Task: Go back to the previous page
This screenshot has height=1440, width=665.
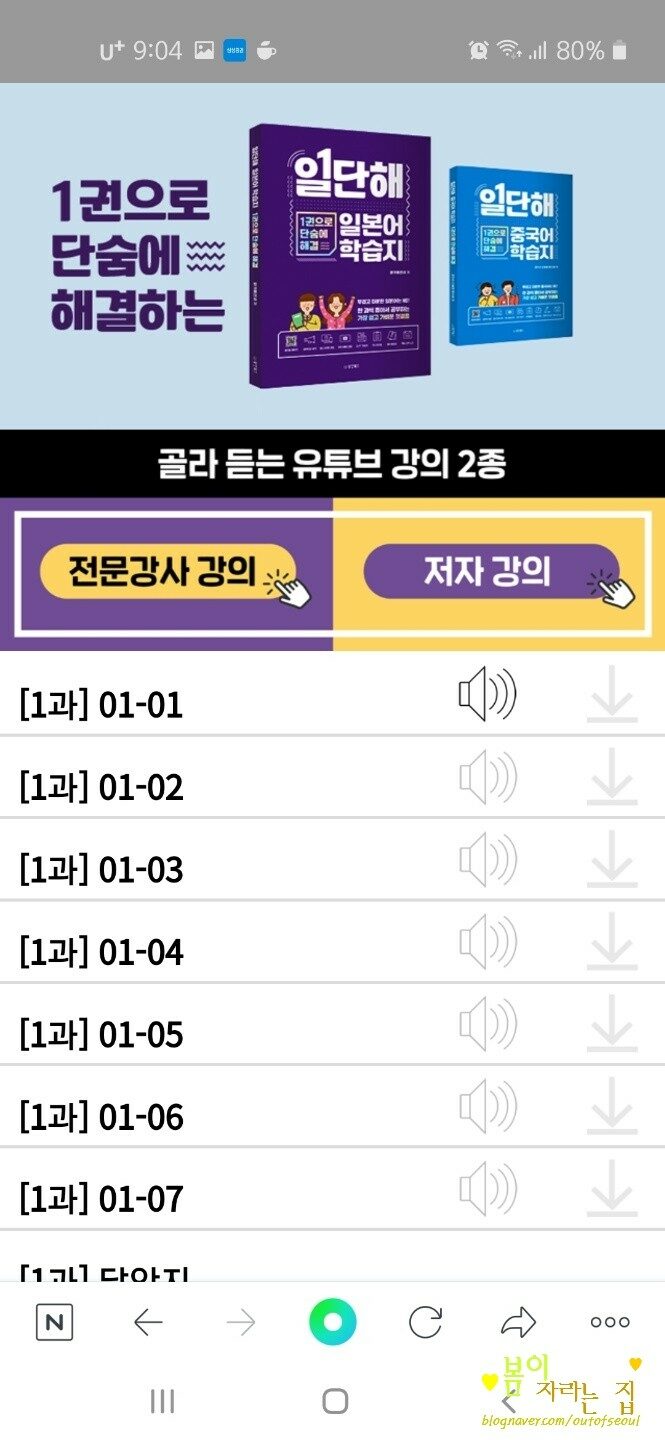Action: coord(148,1323)
